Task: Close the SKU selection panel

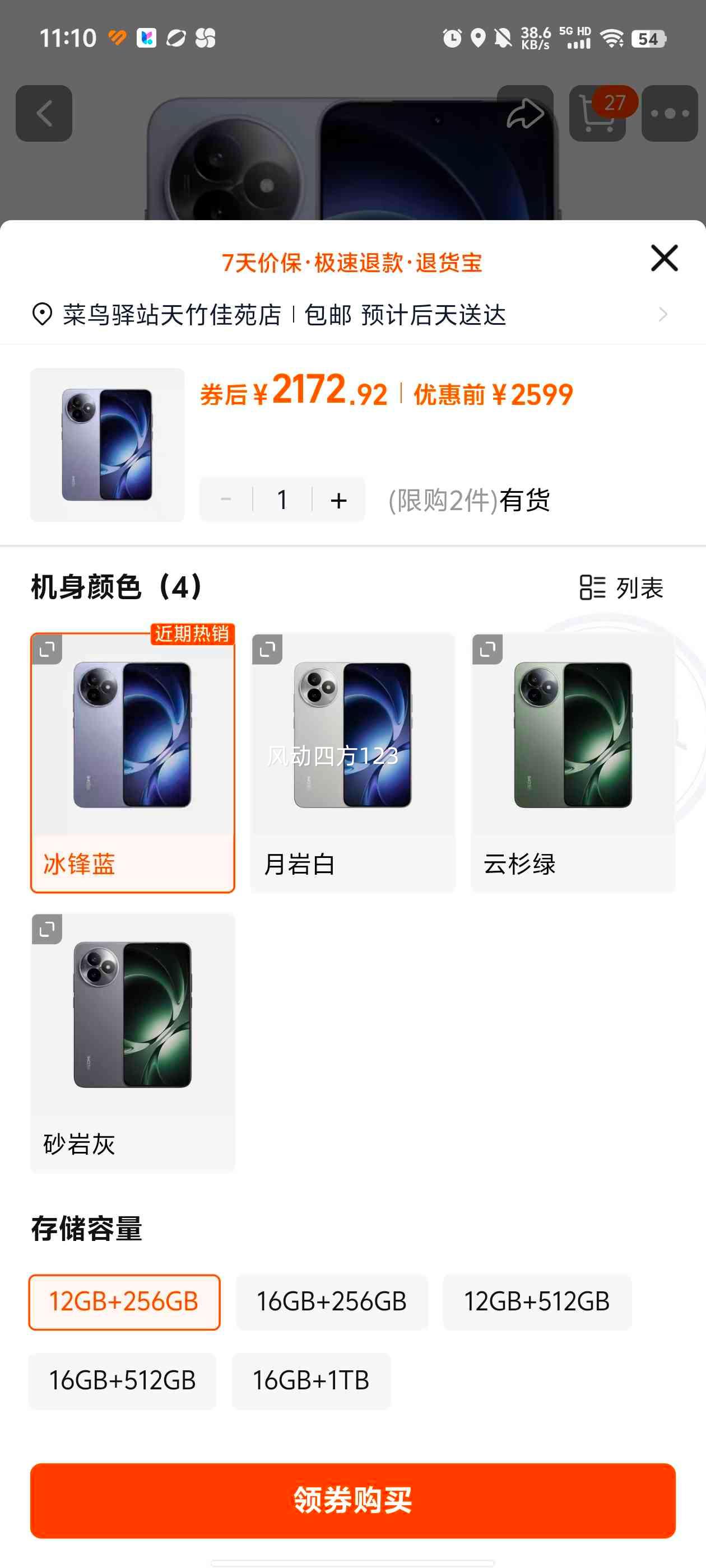Action: (x=663, y=258)
